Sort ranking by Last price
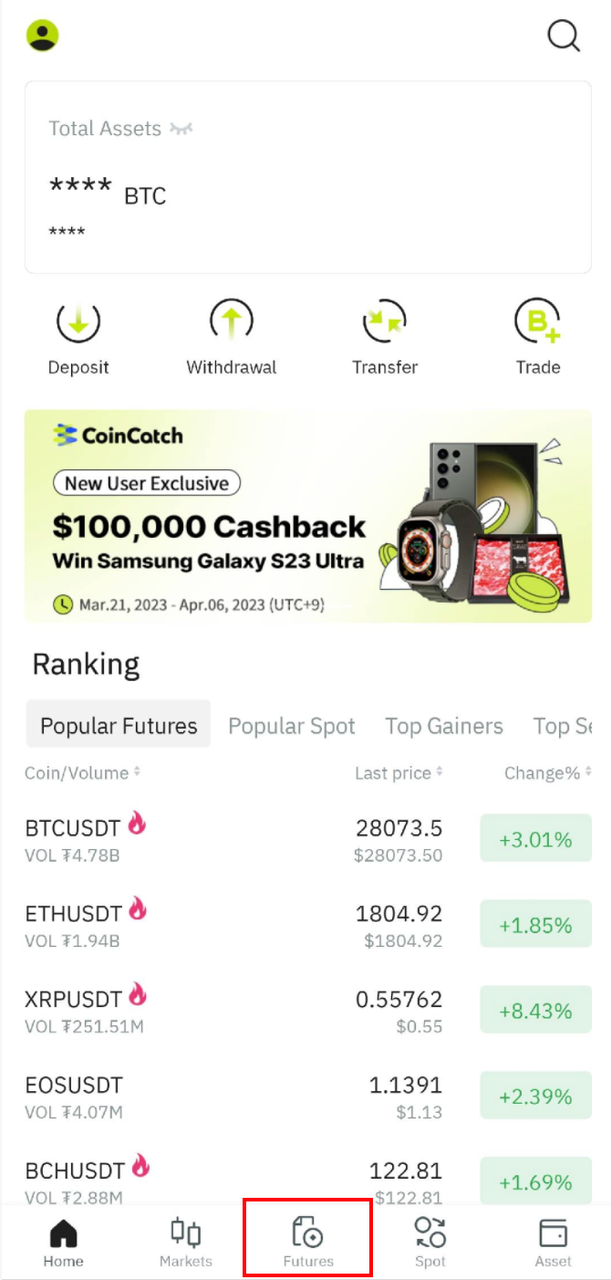611x1280 pixels. (398, 773)
